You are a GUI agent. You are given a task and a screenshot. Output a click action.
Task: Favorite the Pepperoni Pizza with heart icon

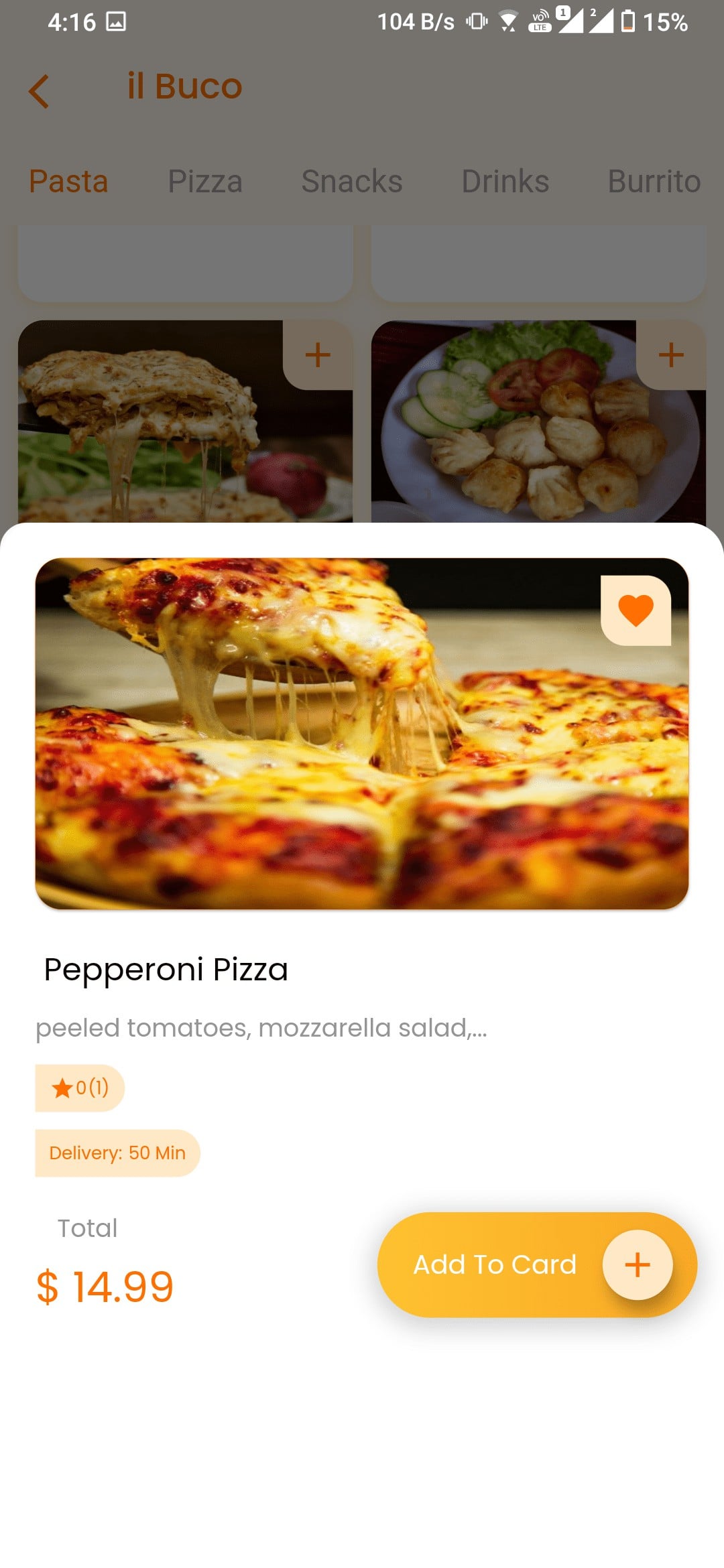636,610
